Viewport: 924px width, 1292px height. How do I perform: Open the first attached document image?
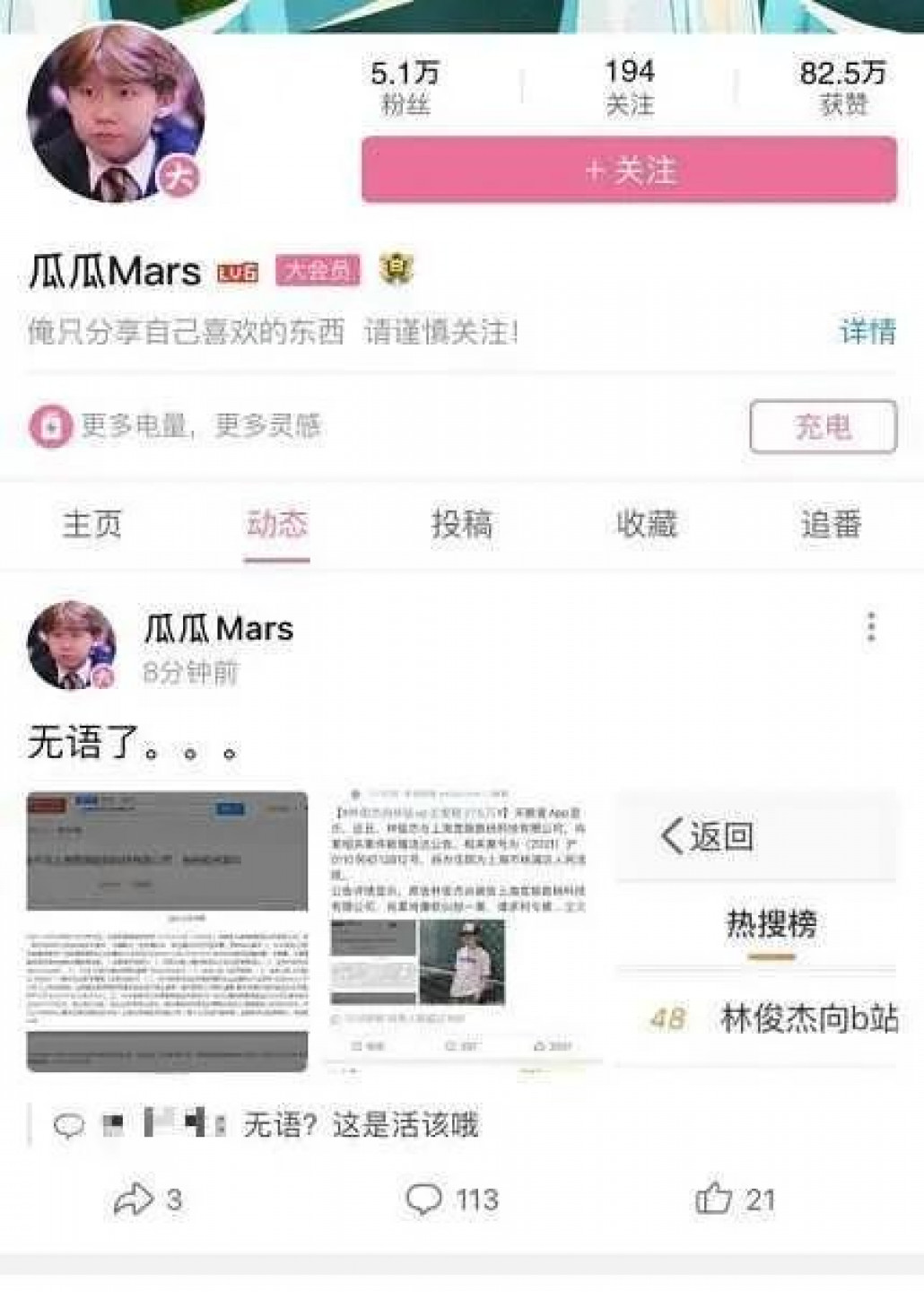click(167, 931)
